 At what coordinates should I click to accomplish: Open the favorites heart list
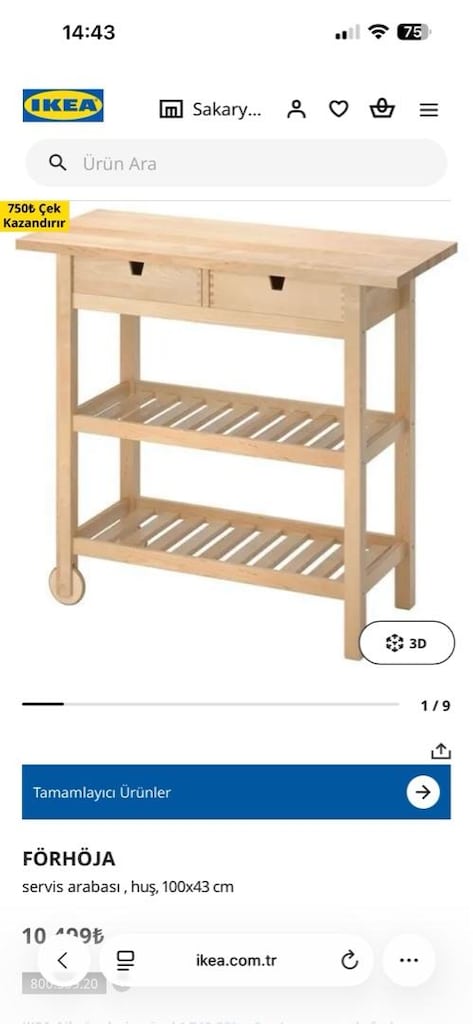(338, 109)
